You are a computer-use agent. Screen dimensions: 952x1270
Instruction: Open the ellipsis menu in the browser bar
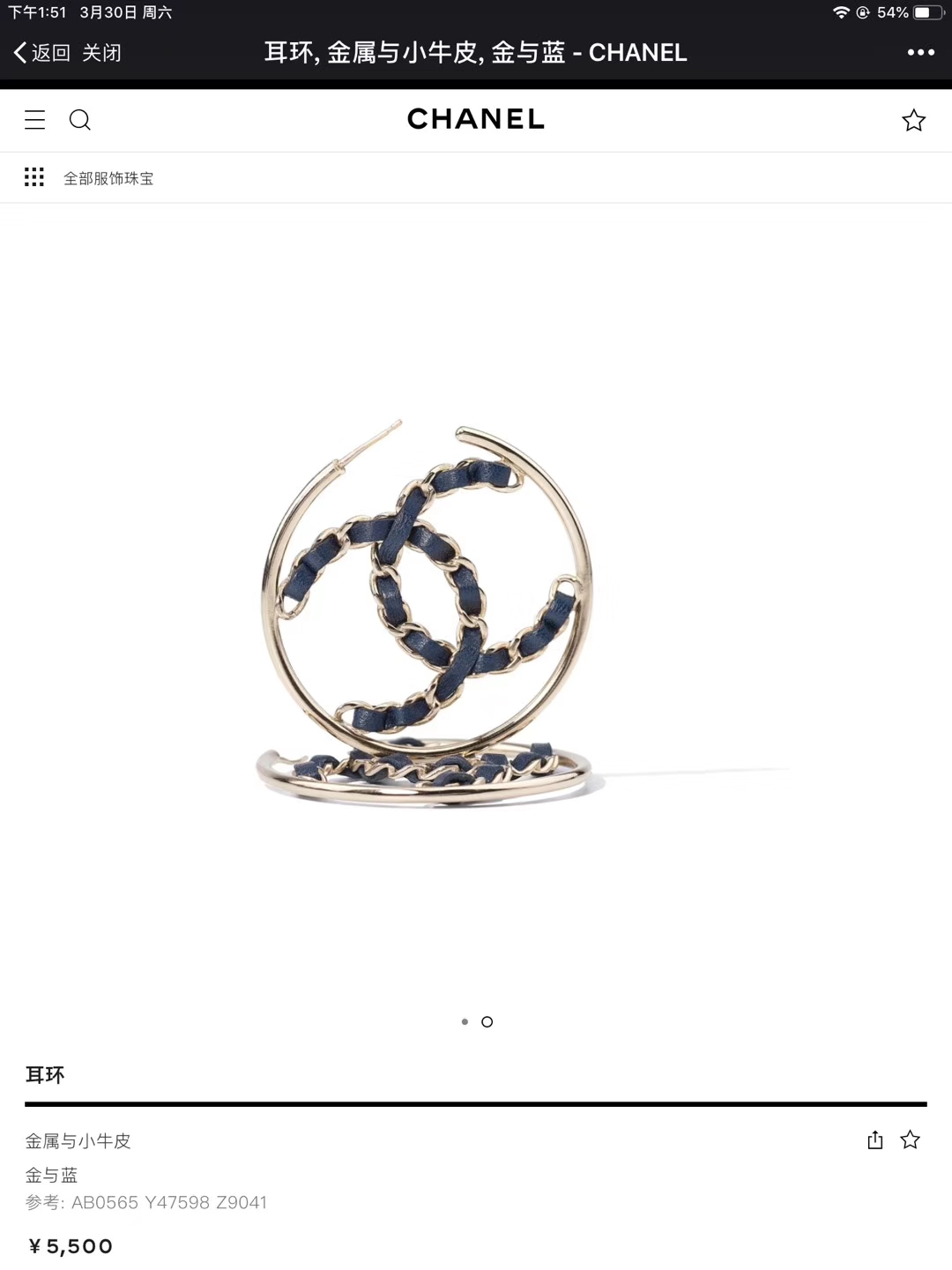919,53
